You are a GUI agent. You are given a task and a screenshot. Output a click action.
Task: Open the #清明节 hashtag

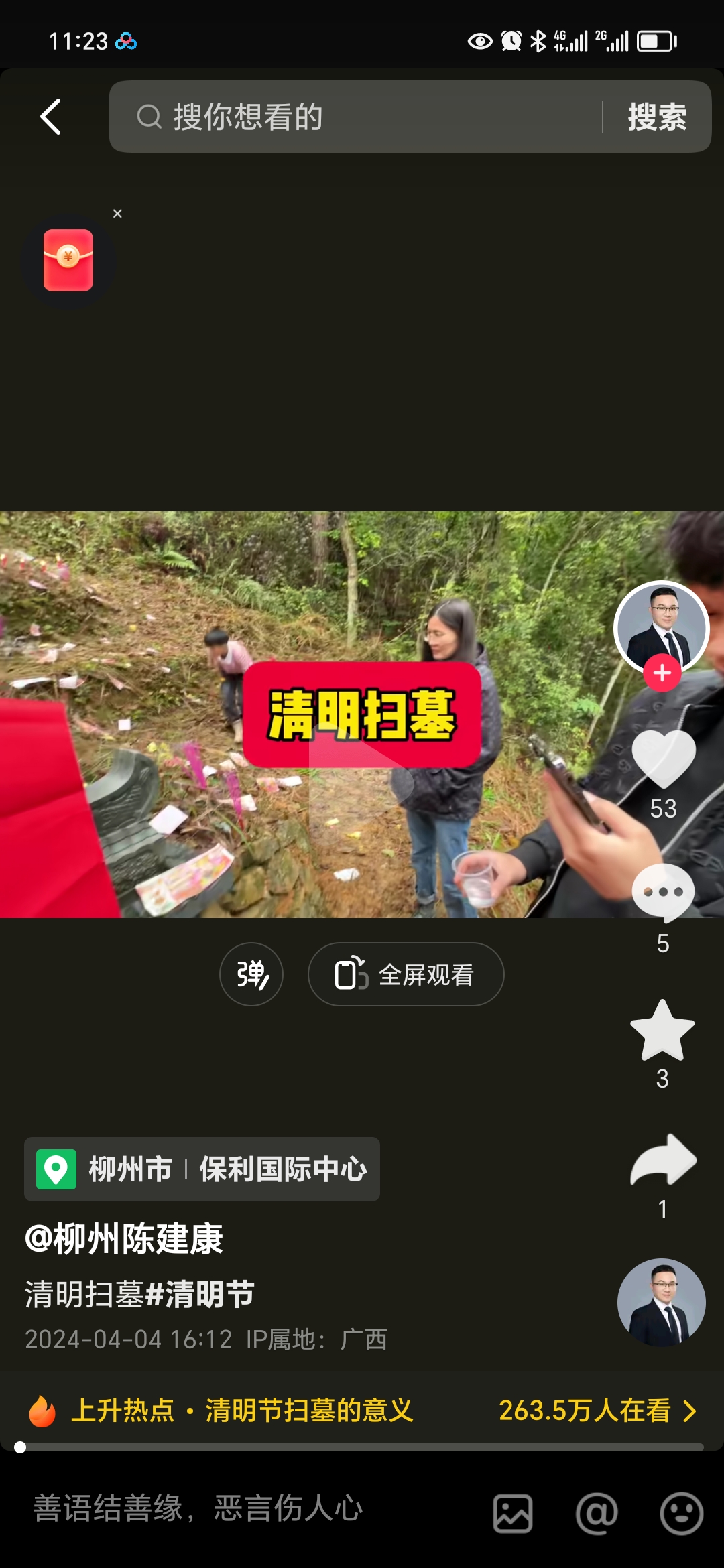[200, 1294]
